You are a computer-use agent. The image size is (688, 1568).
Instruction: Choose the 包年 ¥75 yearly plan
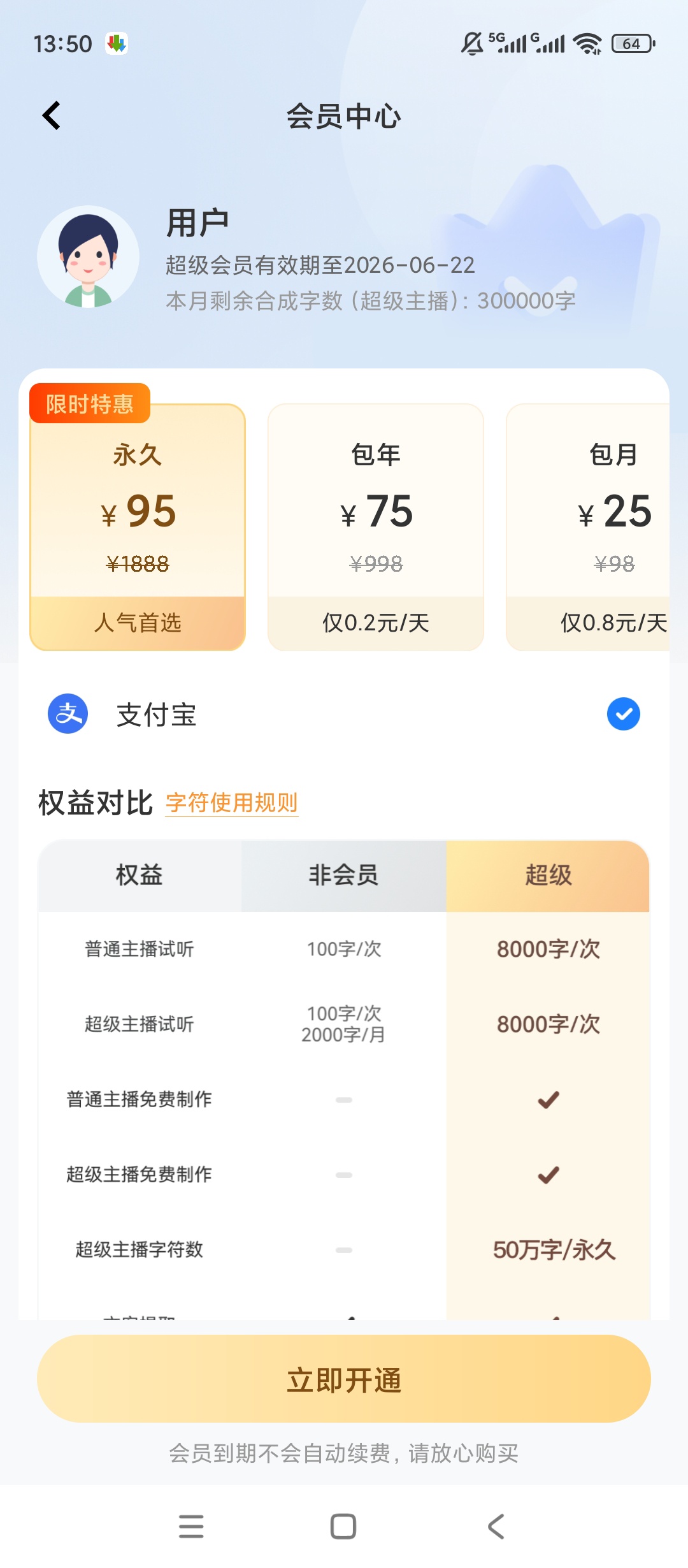coord(376,526)
